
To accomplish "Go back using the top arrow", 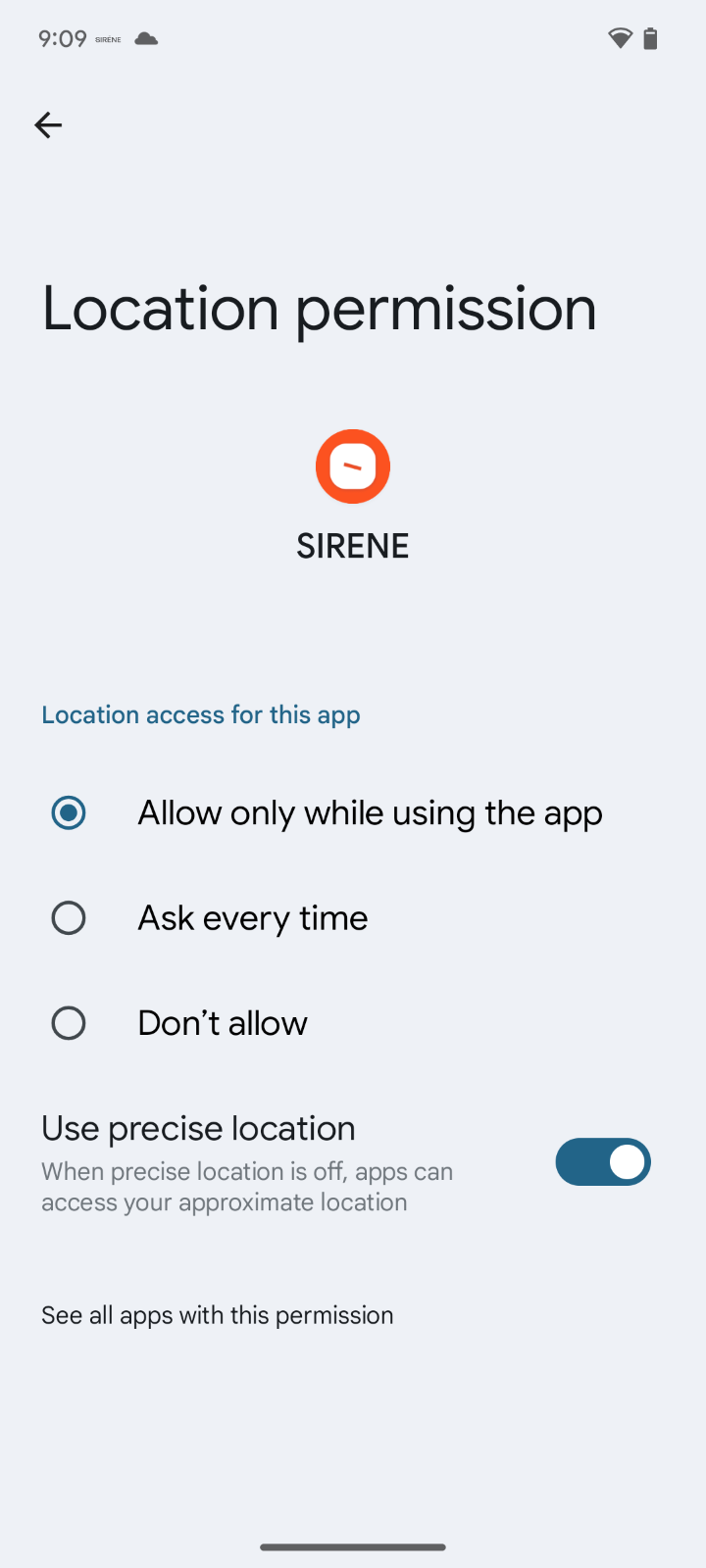I will (48, 125).
